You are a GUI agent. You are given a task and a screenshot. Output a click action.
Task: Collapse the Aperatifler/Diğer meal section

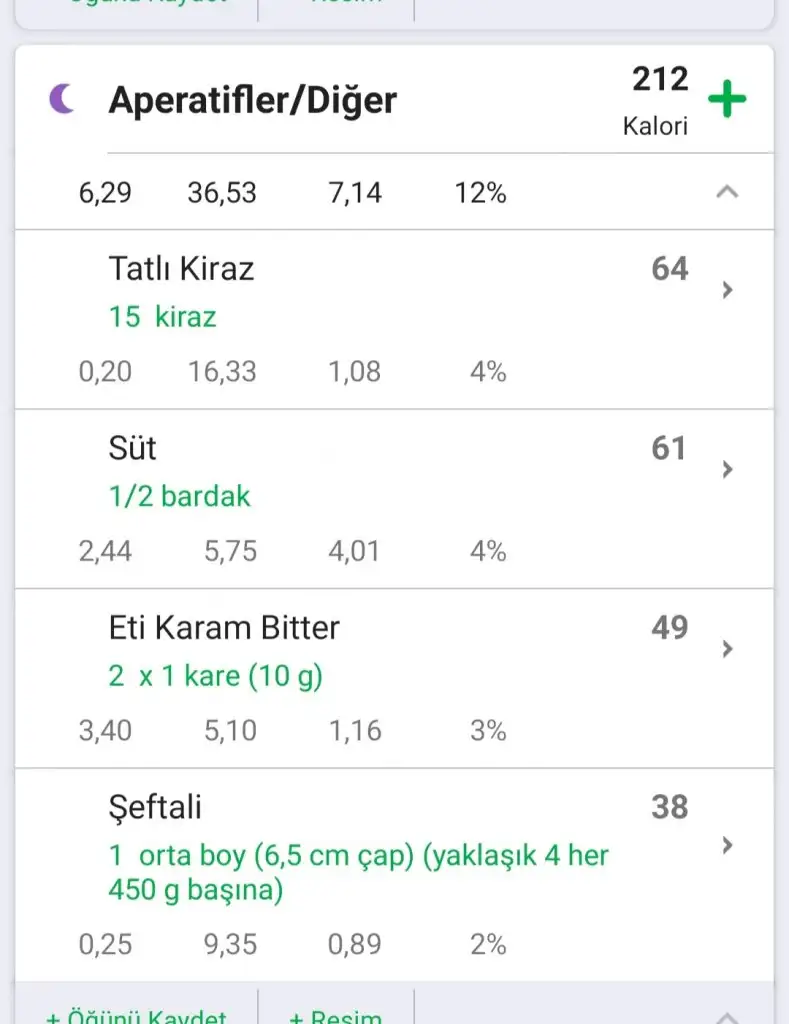click(x=727, y=192)
